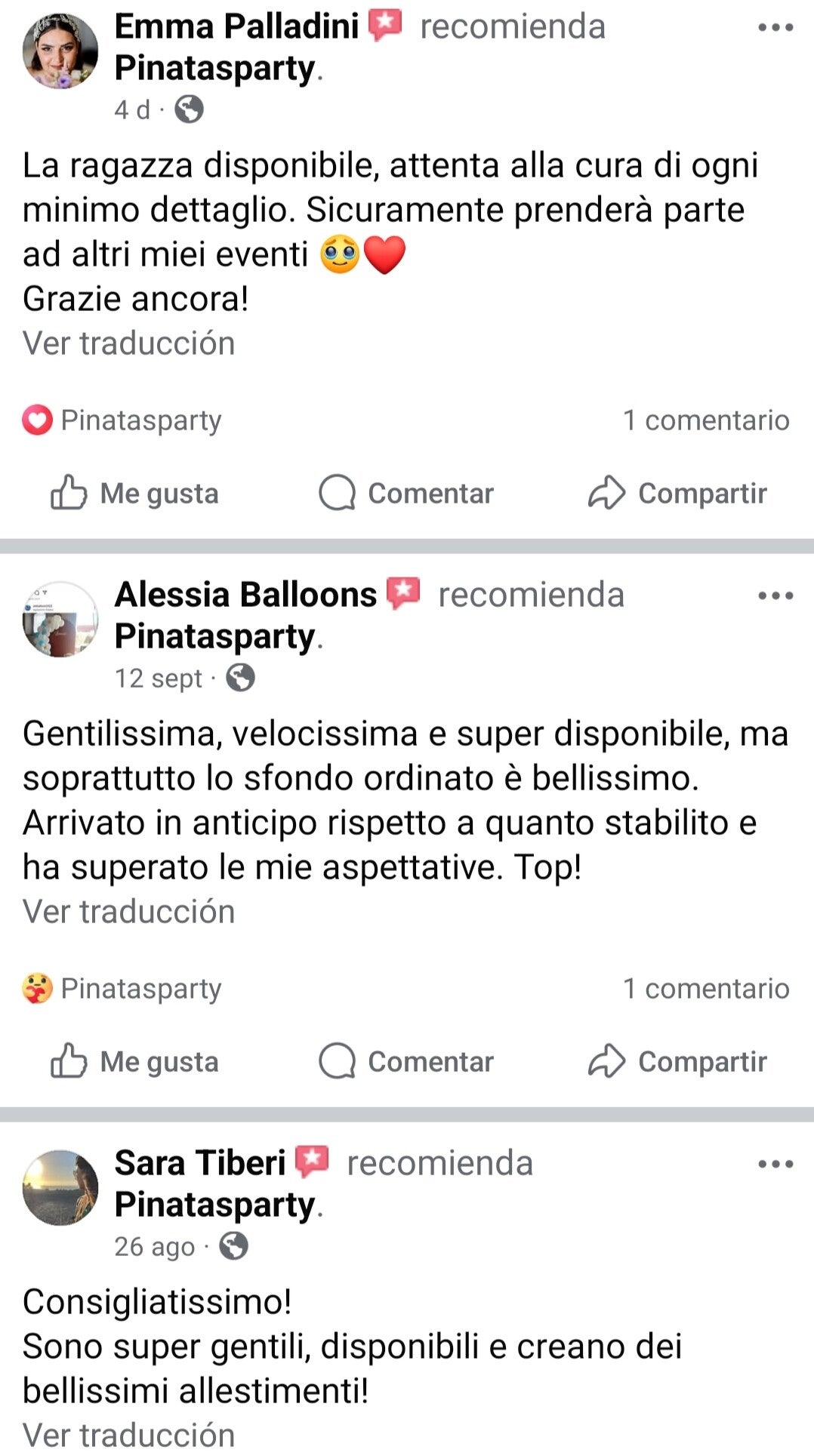Image resolution: width=814 pixels, height=1456 pixels.
Task: Translate Alessia Balloons' review with Ver traducción
Action: coord(128,912)
